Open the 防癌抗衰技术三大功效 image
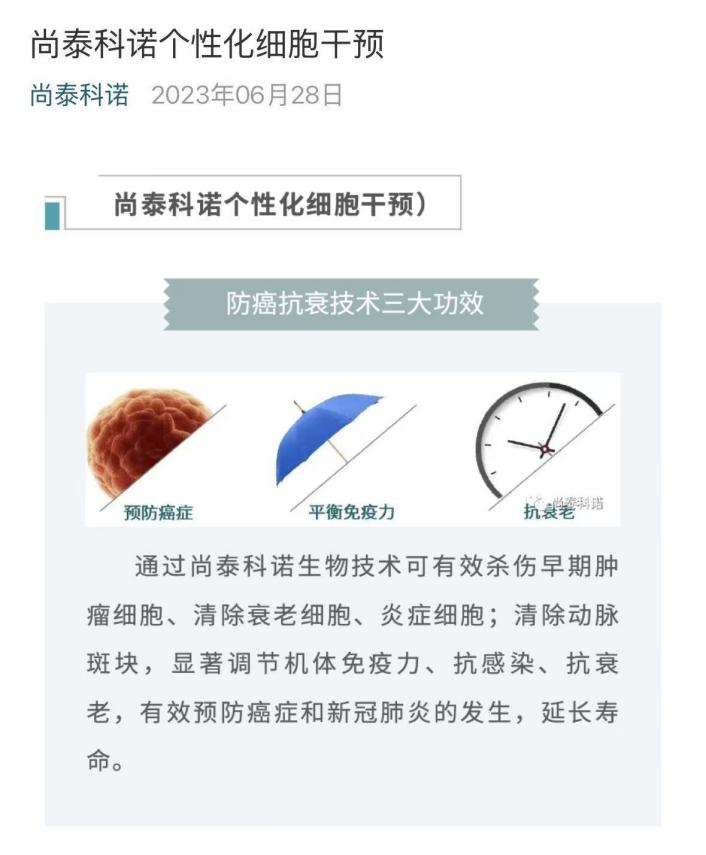The width and height of the screenshot is (706, 855). 352,449
